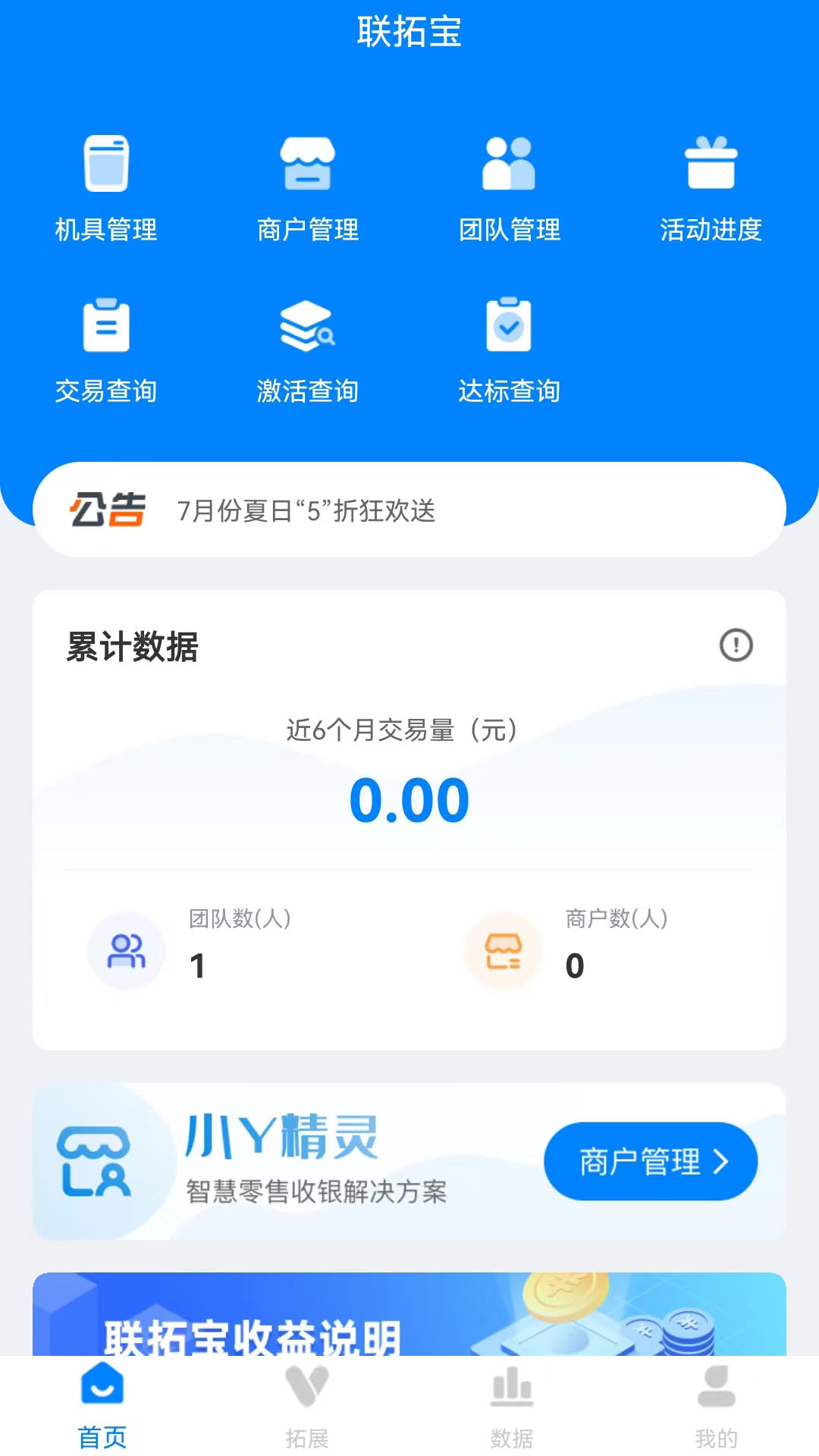
Task: Click the 团队数 people icon
Action: [126, 951]
